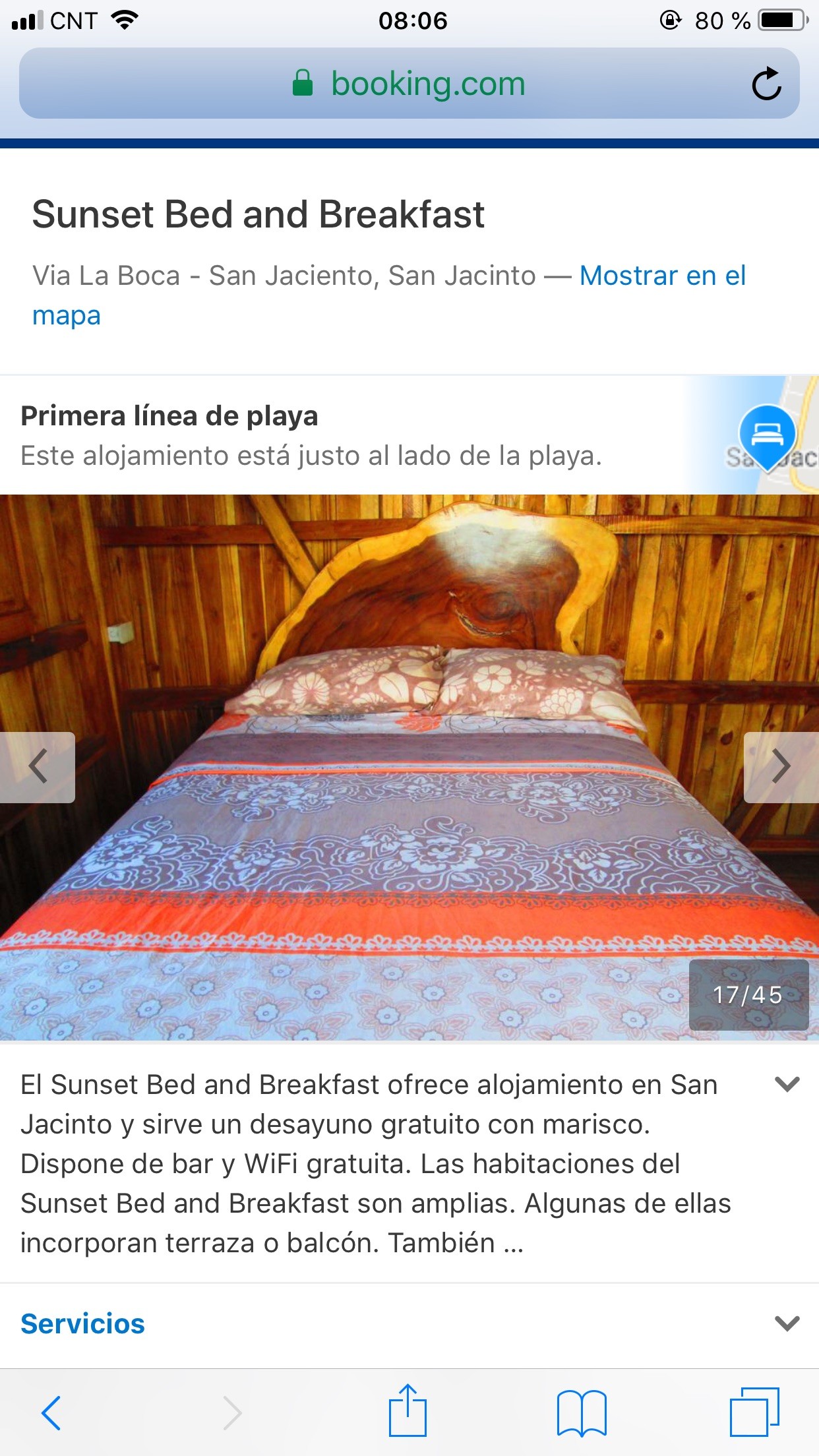Share this page from Safari toolbar
The width and height of the screenshot is (819, 1456).
pos(408,1411)
